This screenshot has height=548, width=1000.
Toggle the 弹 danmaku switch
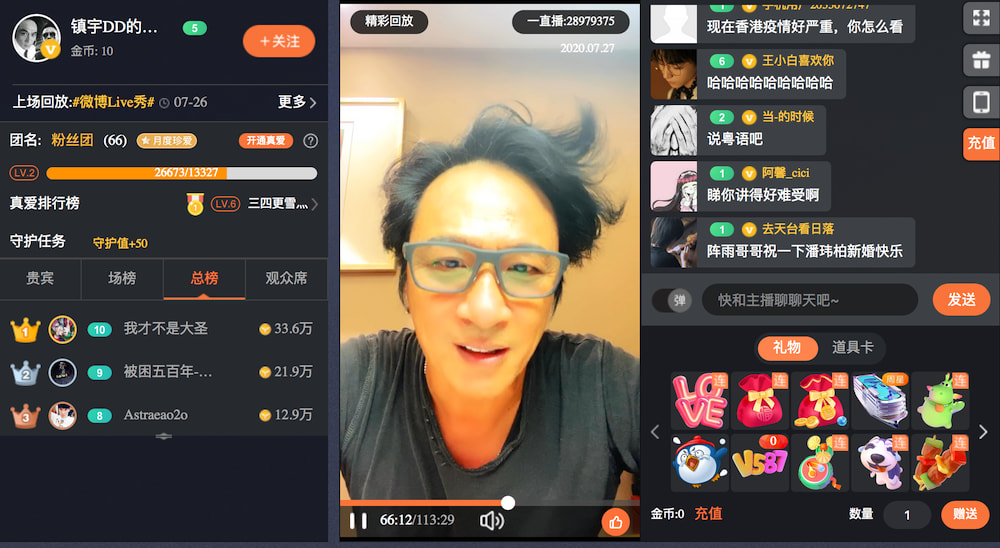[672, 300]
